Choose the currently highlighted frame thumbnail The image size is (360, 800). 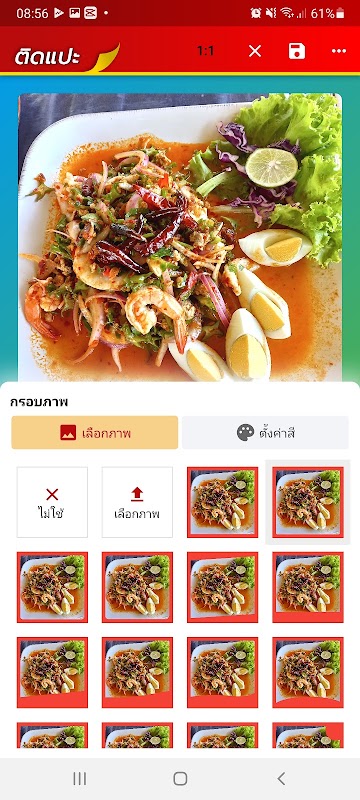tap(308, 502)
